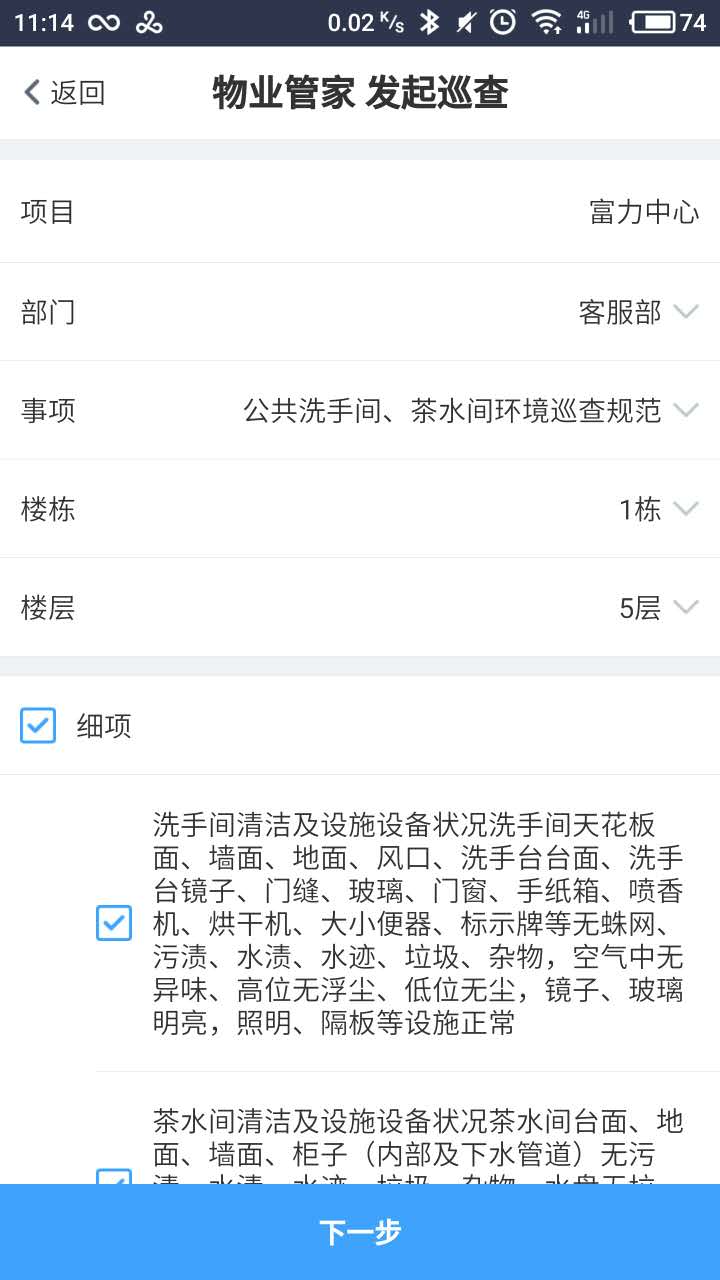Uncheck the 细项 checkbox

tap(38, 726)
